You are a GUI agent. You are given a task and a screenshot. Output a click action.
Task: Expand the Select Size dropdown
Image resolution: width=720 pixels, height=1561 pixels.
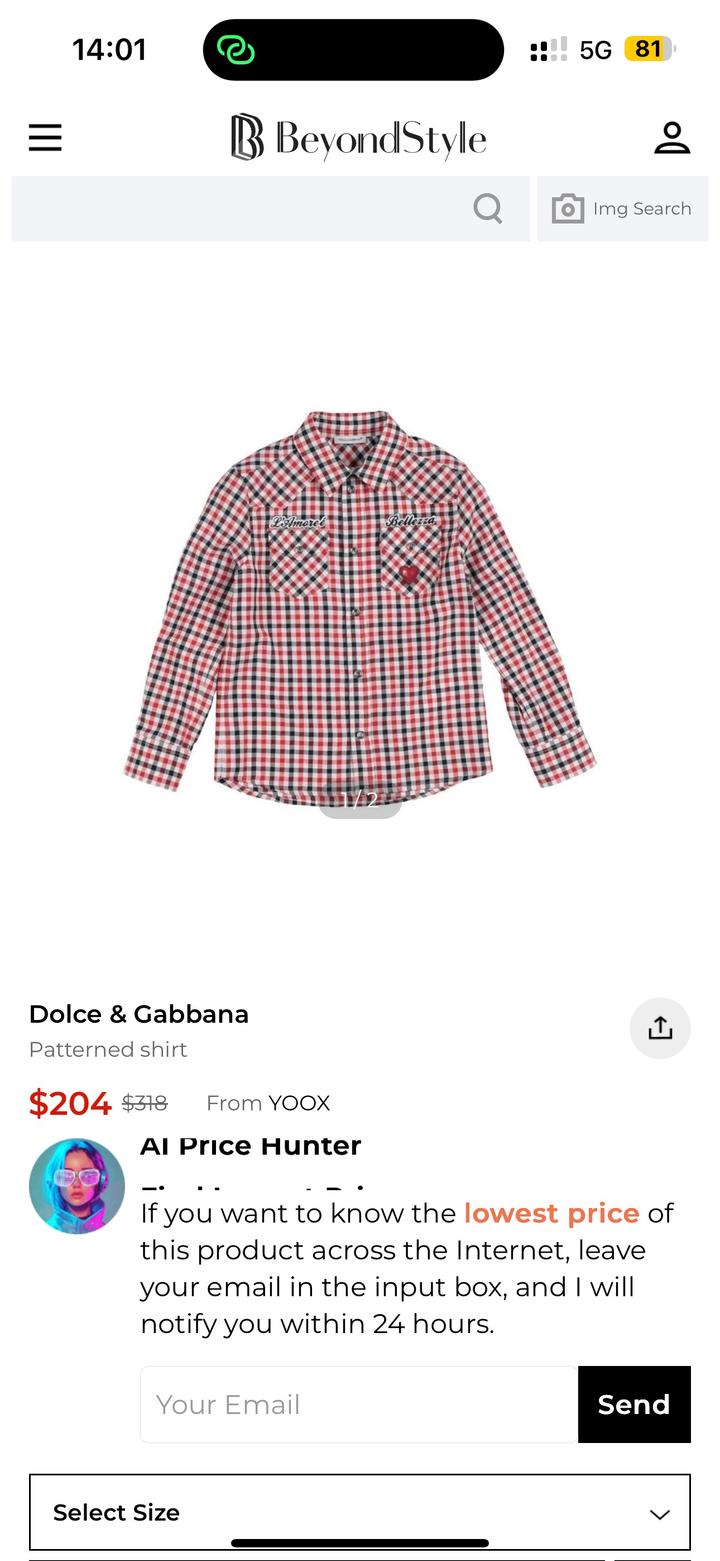click(x=360, y=1513)
